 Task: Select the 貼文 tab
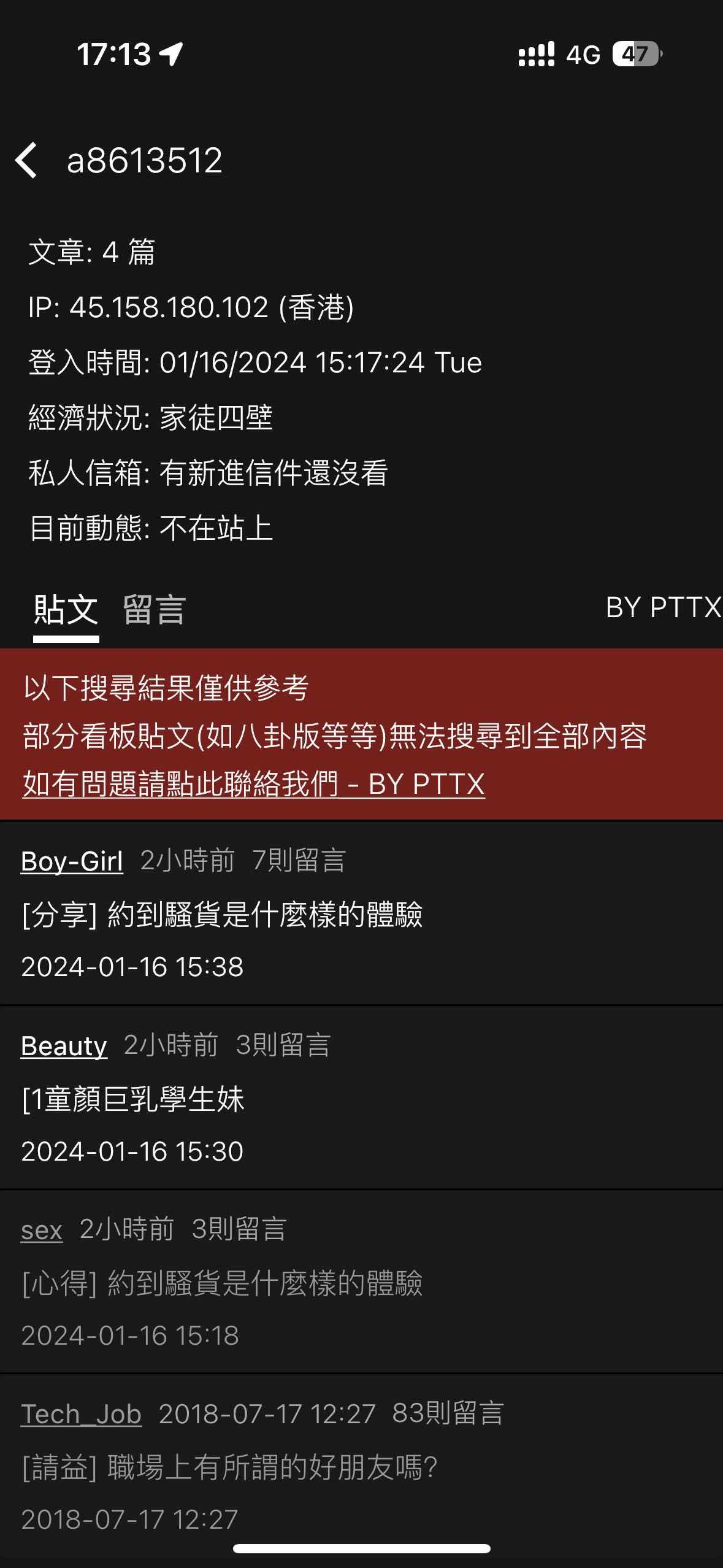(66, 610)
